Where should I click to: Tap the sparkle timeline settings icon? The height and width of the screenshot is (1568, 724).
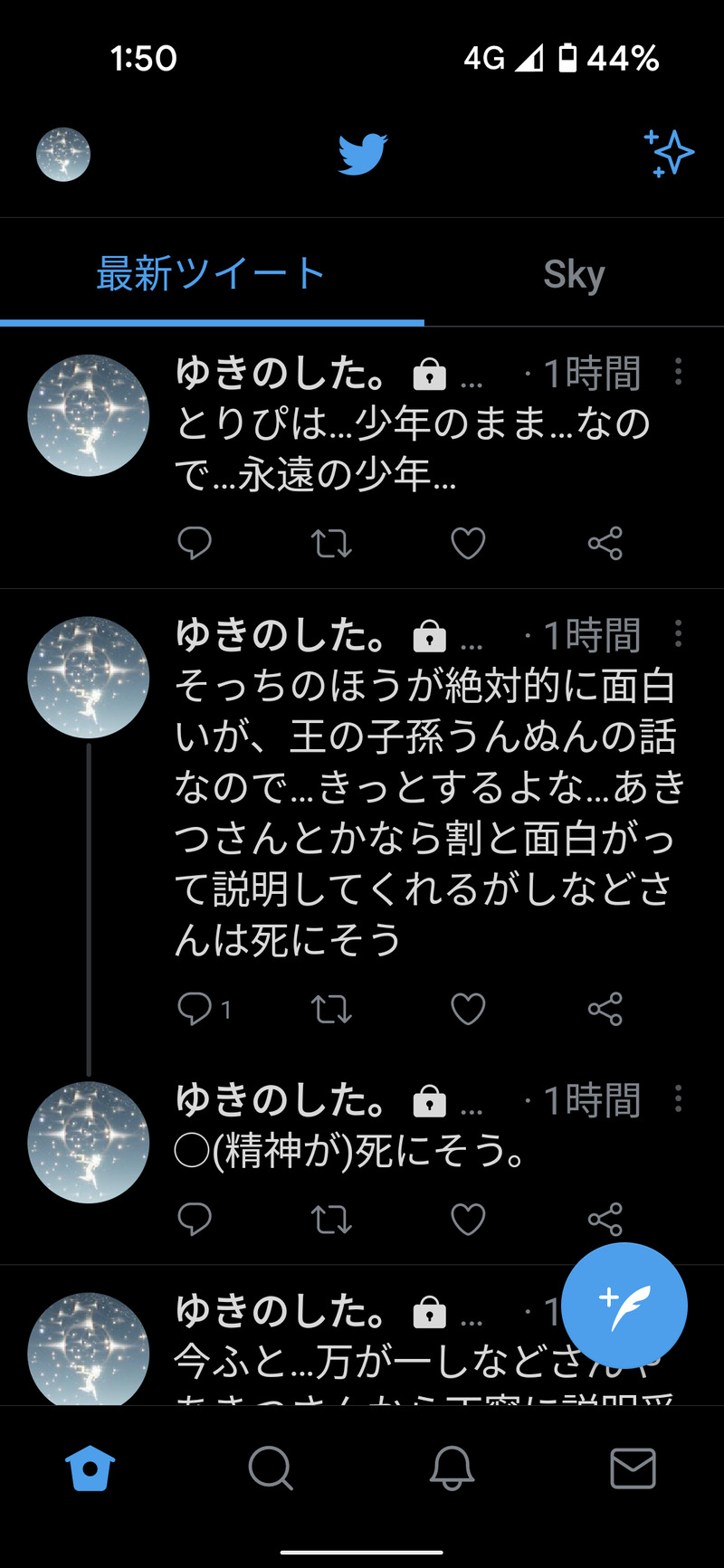pos(669,153)
